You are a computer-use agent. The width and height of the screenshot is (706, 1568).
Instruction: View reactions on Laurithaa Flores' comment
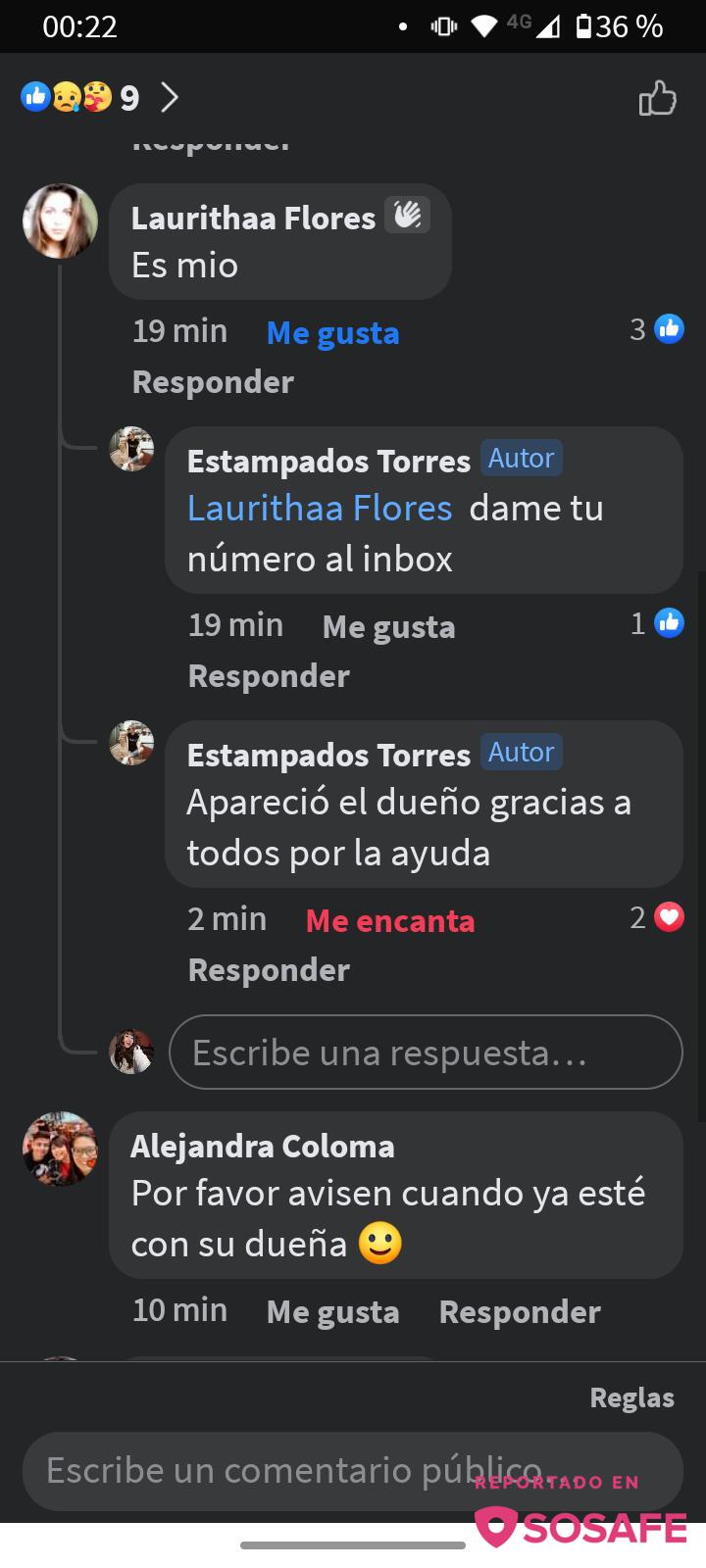(657, 329)
